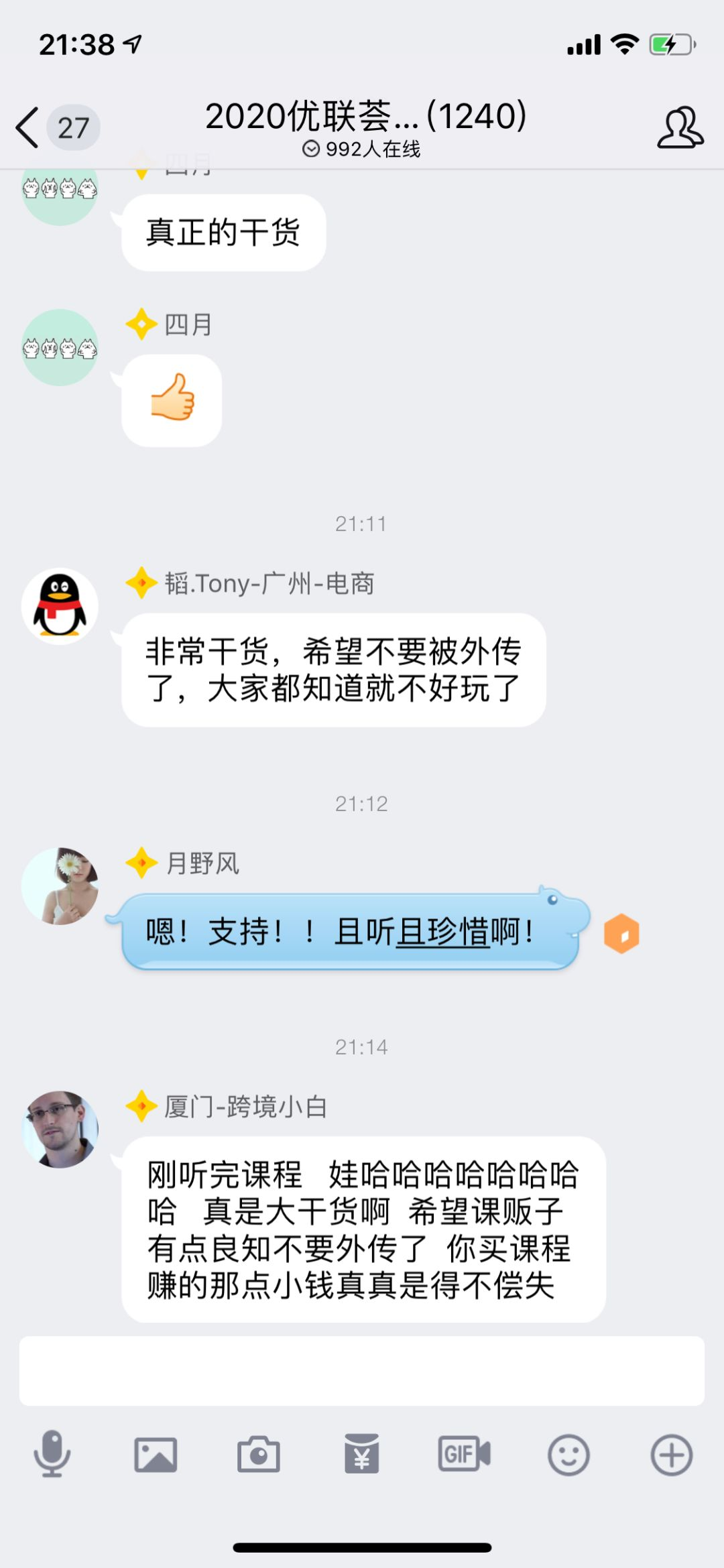View profile of 韬.Tony-广州-电商
The width and height of the screenshot is (724, 1568).
tap(60, 607)
